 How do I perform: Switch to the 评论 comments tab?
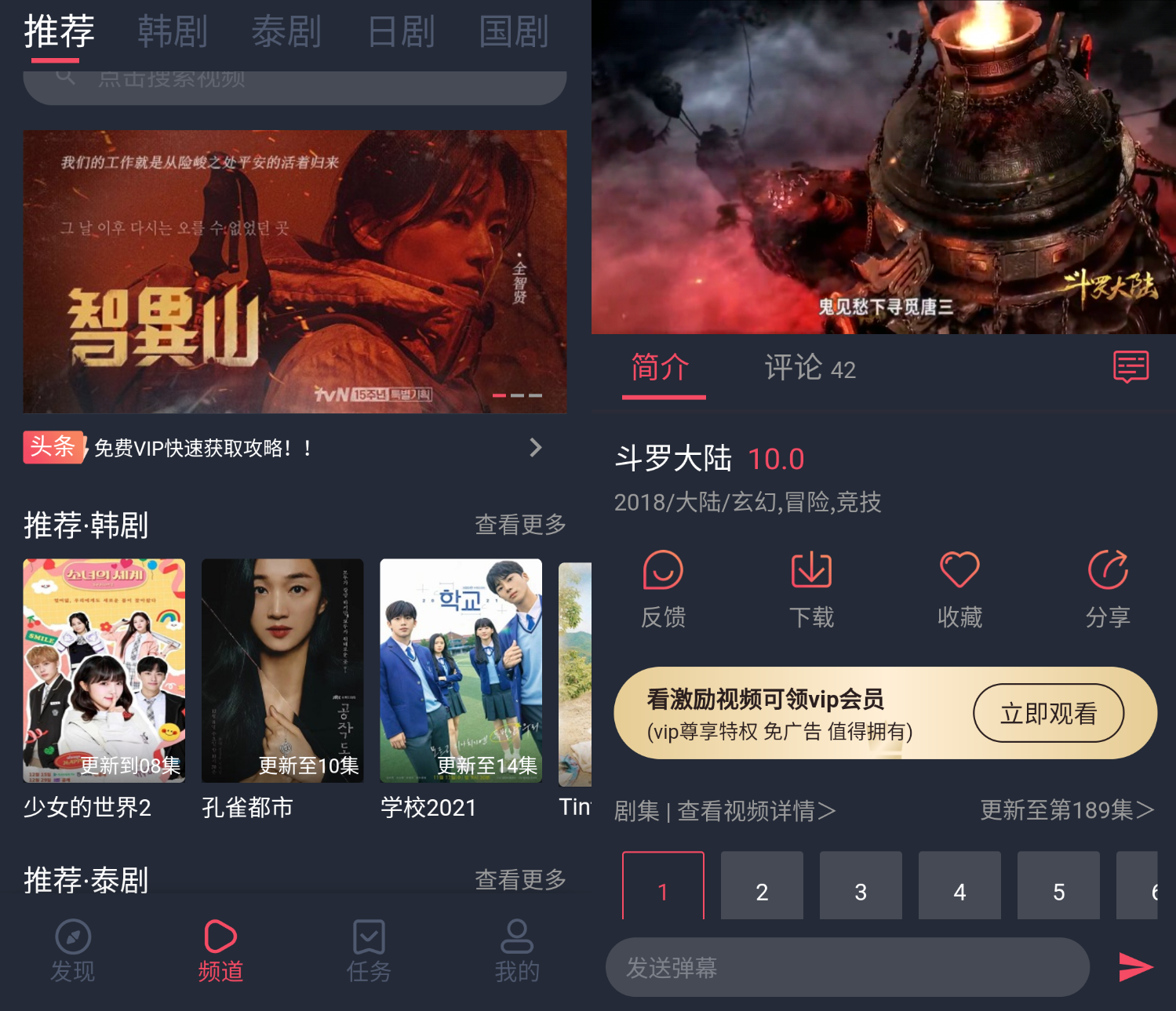tap(809, 368)
